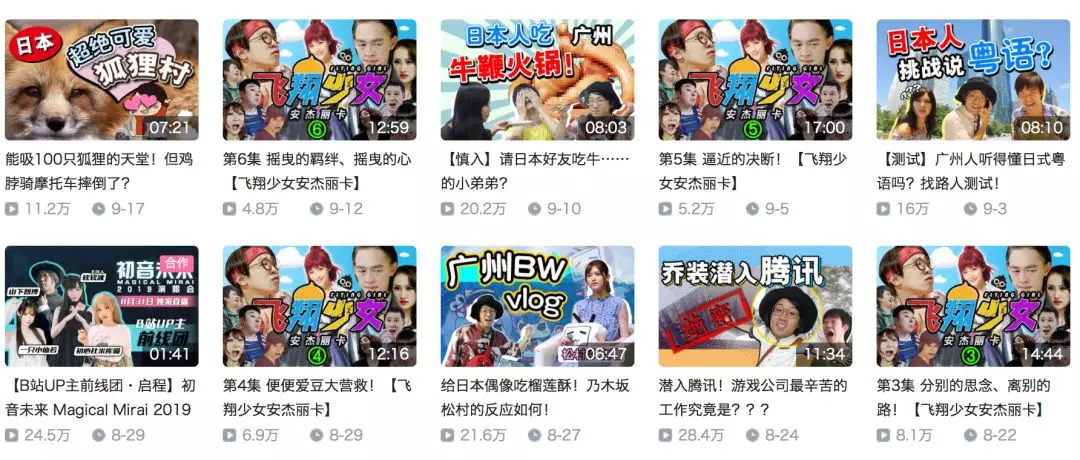Viewport: 1080px width, 460px height.
Task: Play the 初音未来 Magical Mirai 2019 video
Action: coord(101,306)
